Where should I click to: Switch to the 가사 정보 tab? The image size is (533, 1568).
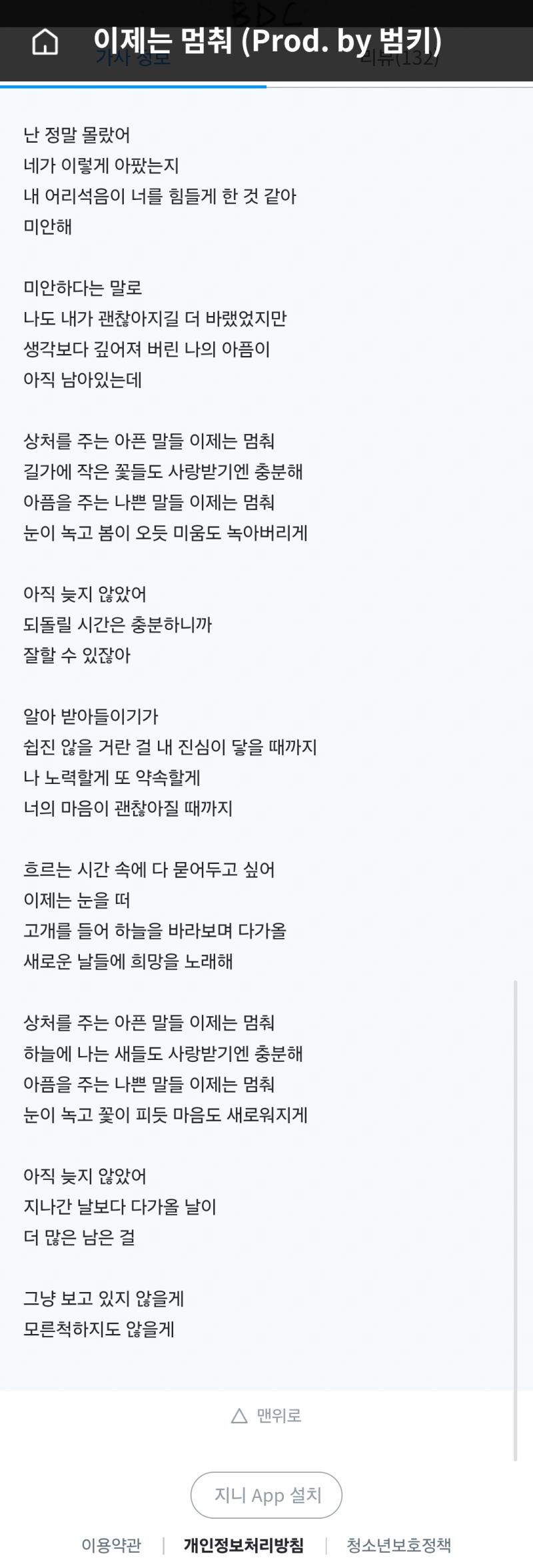[133, 60]
